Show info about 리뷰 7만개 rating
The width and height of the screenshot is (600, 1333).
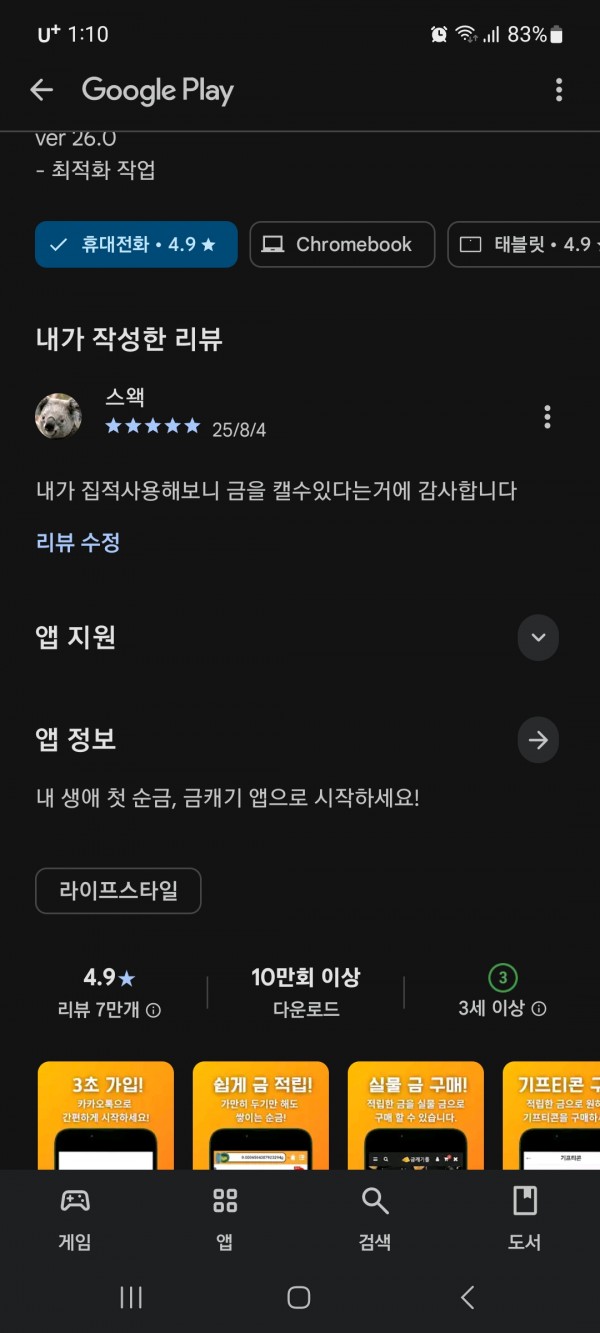point(153,1010)
